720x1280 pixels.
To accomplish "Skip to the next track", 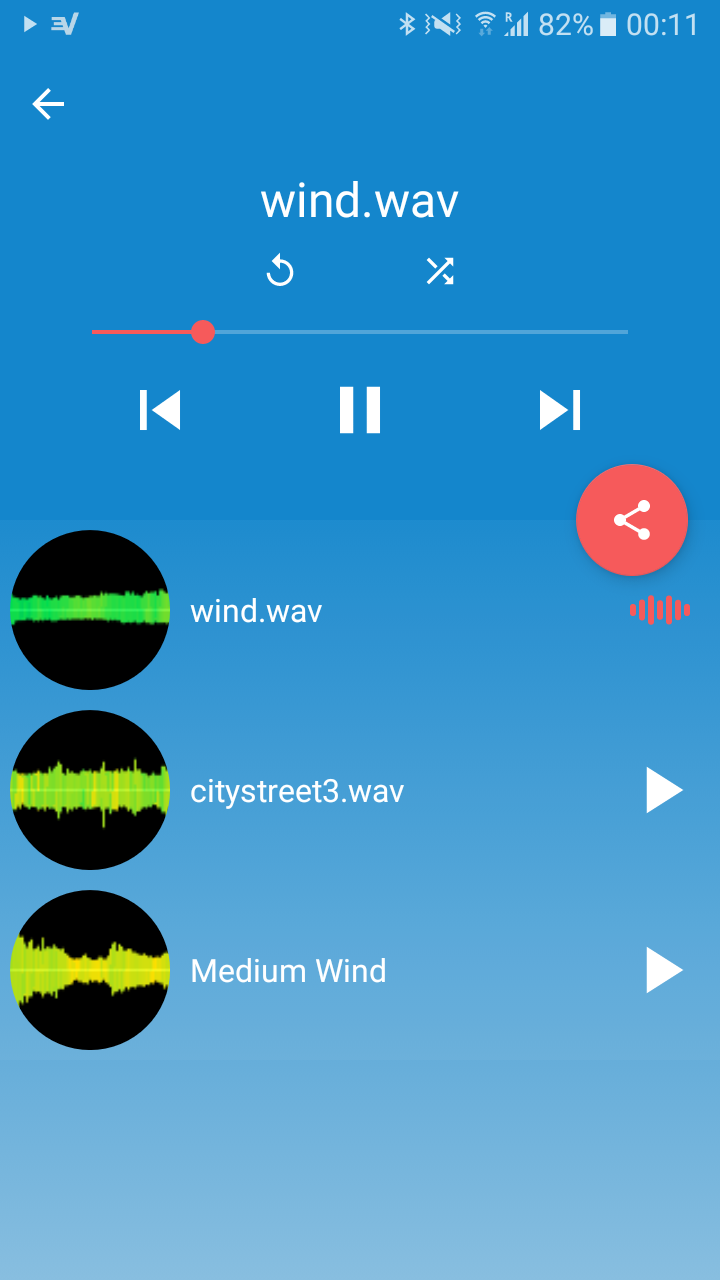I will 561,410.
